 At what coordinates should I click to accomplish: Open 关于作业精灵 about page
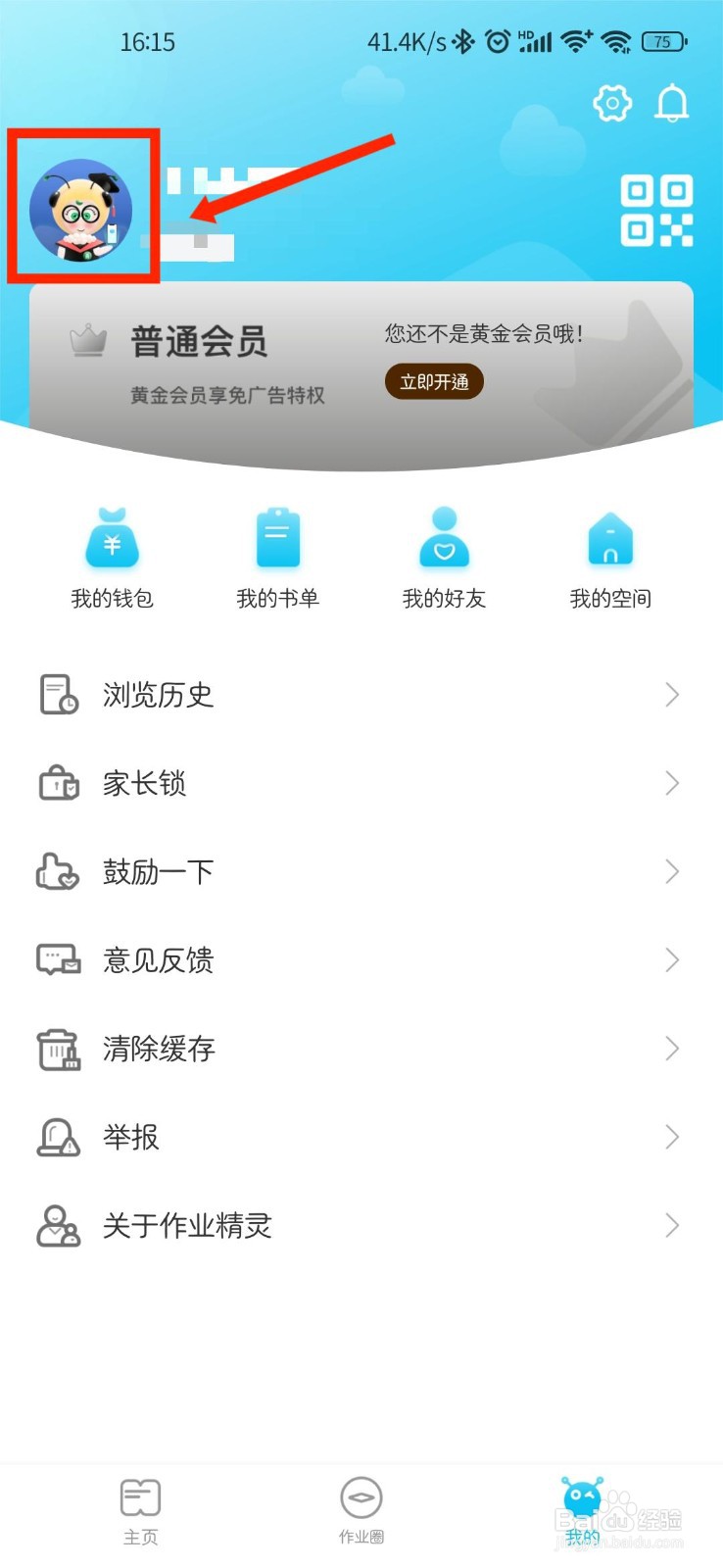(x=361, y=1225)
